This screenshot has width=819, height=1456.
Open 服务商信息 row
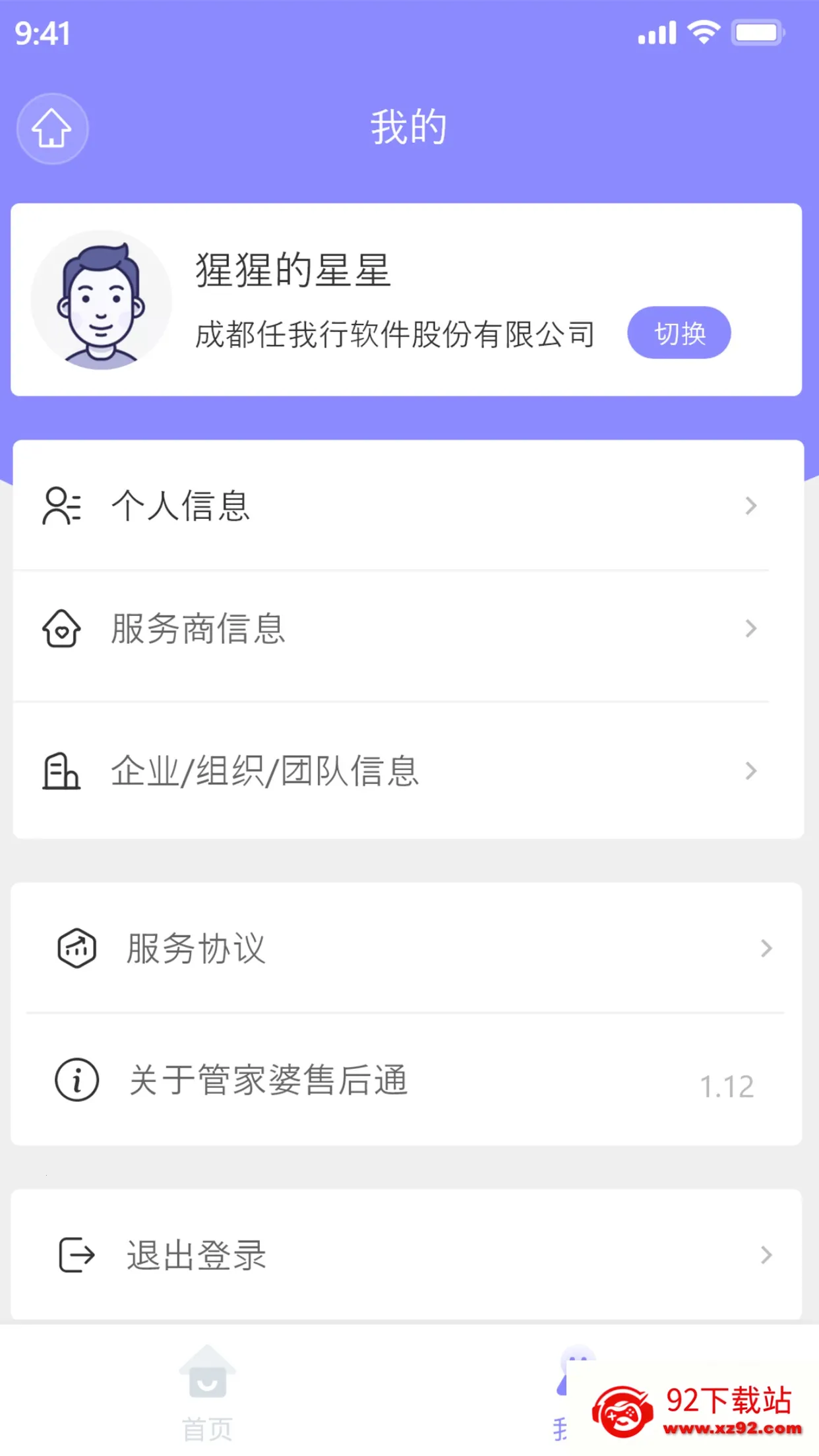pos(408,629)
